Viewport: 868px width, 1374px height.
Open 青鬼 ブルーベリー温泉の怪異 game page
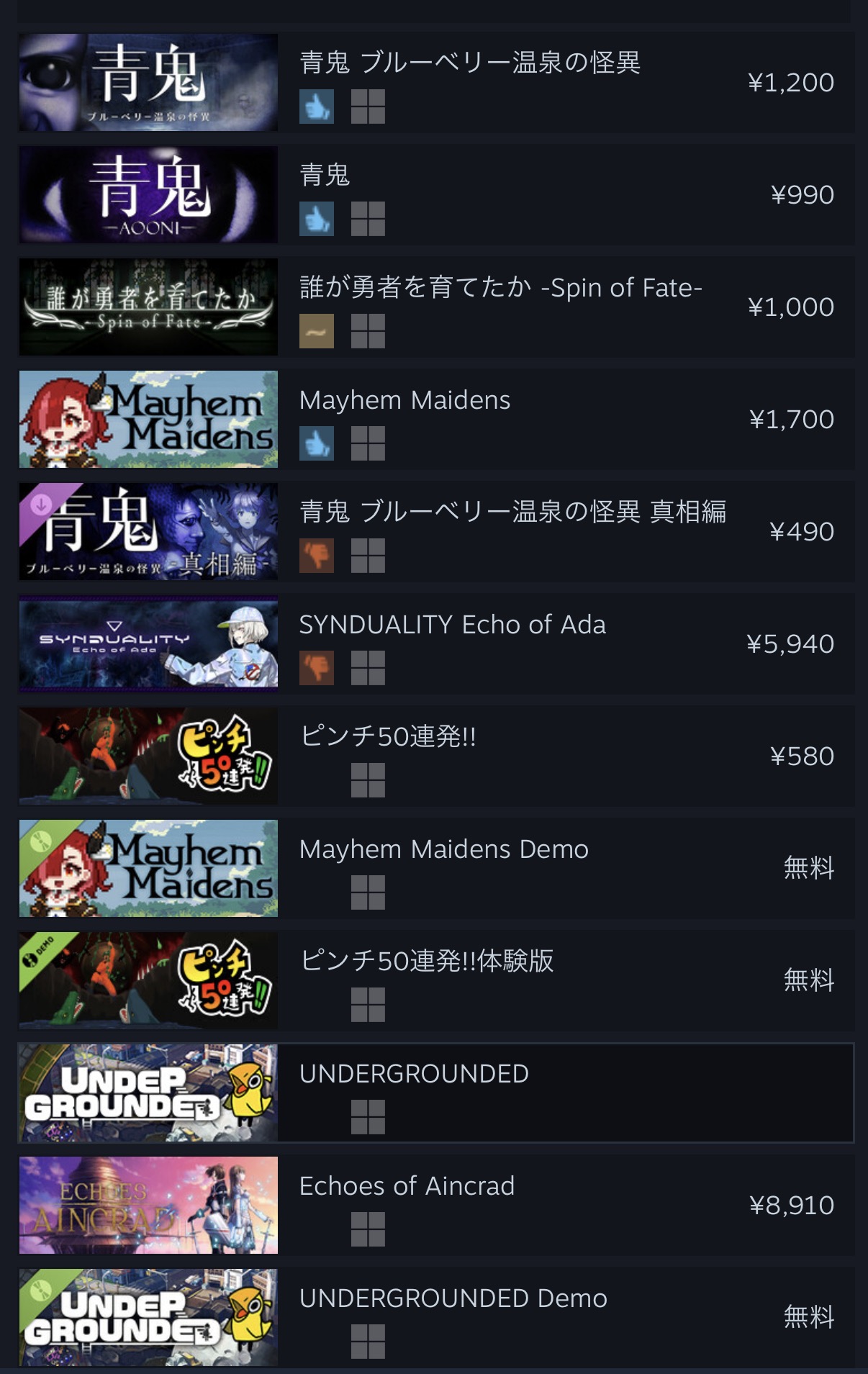[x=469, y=63]
